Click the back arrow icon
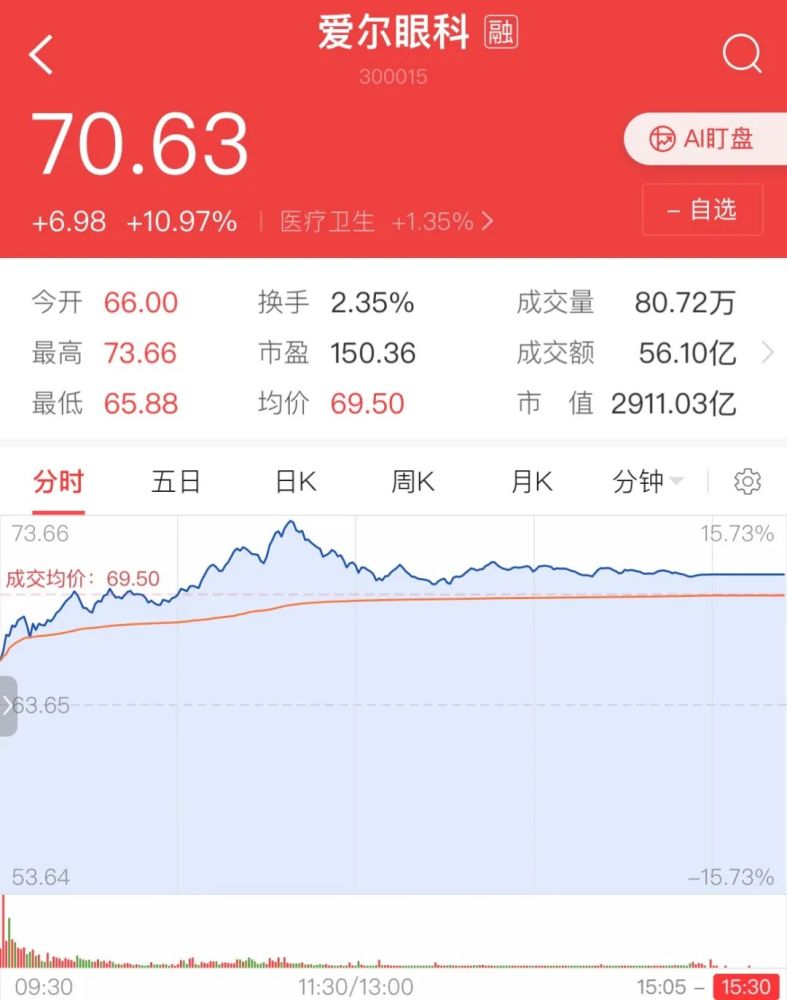The width and height of the screenshot is (787, 1000). pyautogui.click(x=40, y=55)
